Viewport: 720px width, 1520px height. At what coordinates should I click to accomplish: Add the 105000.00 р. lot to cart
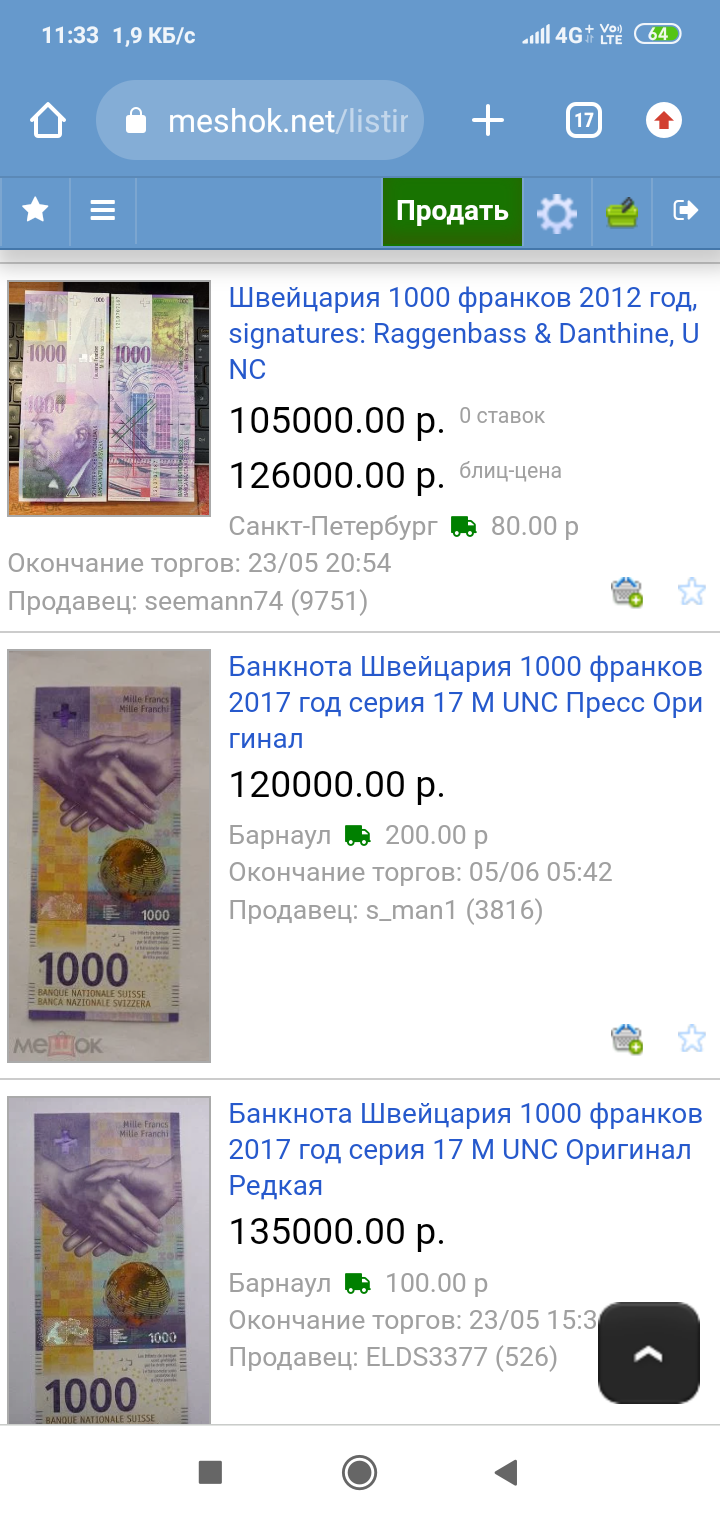(x=627, y=592)
